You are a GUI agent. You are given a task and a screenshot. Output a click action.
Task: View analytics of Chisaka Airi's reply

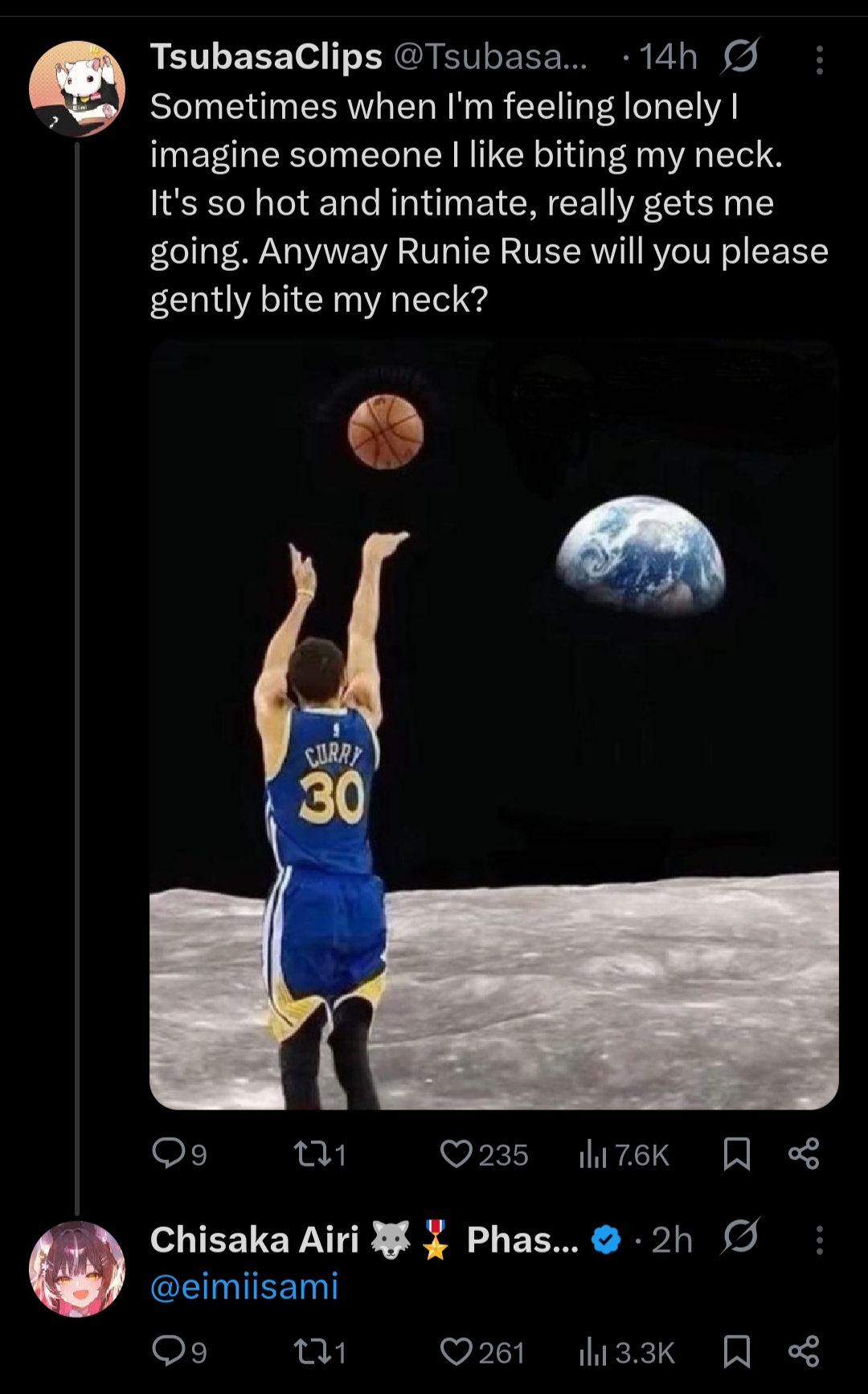[593, 1352]
